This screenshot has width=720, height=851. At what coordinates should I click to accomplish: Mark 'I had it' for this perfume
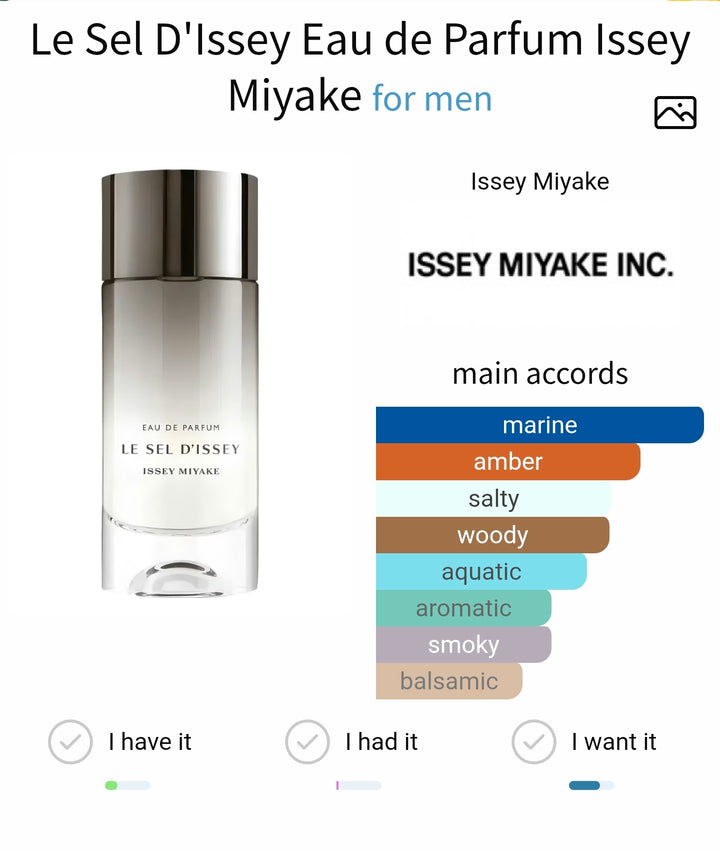pyautogui.click(x=308, y=742)
